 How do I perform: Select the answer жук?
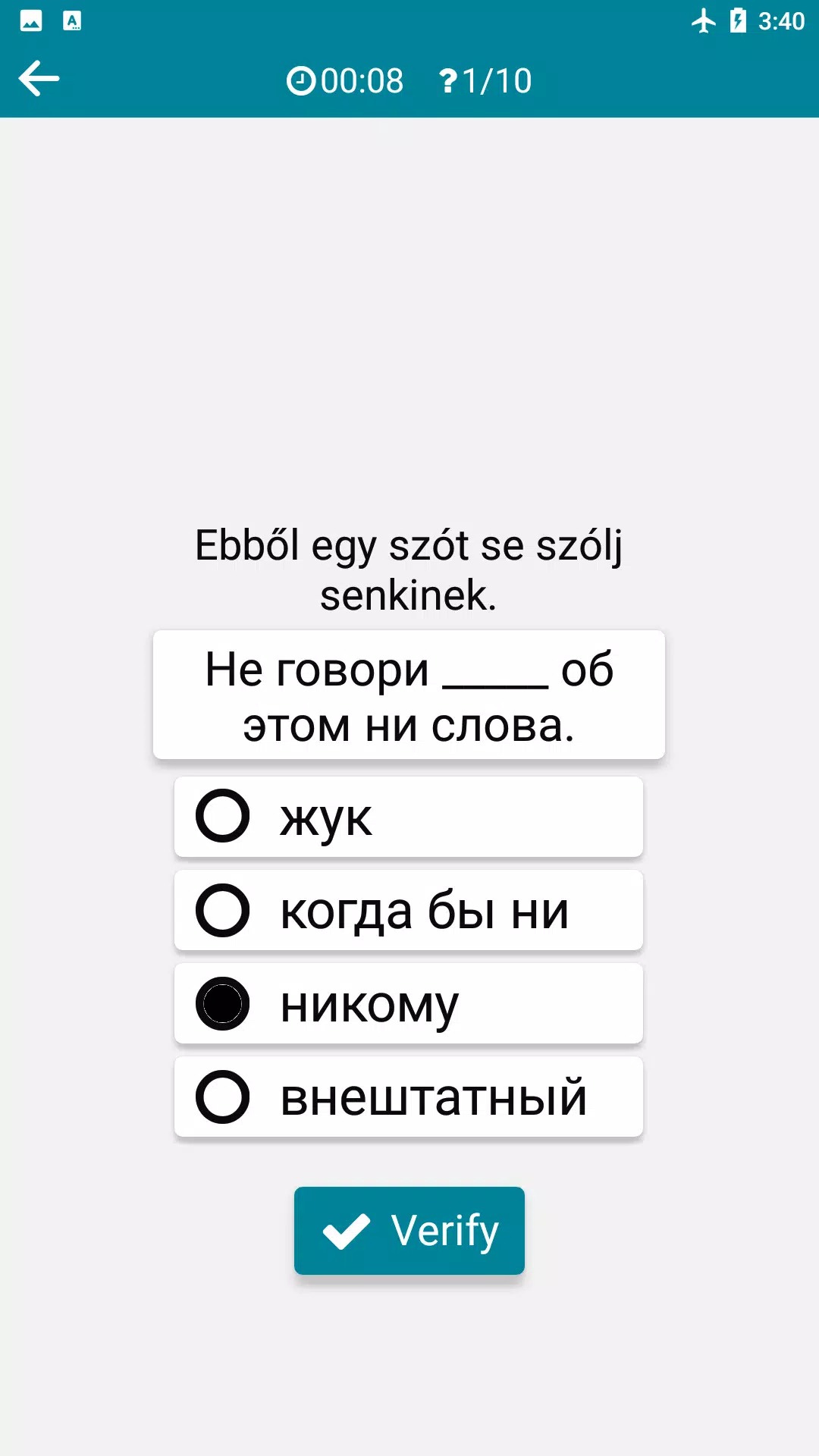[408, 817]
